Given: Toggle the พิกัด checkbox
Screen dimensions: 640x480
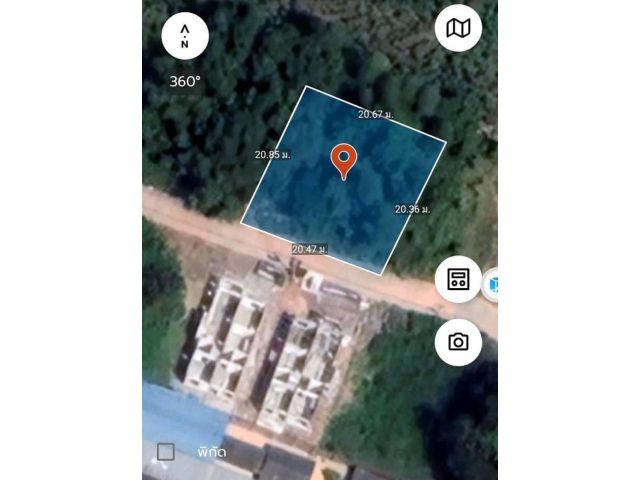Looking at the screenshot, I should click(x=166, y=452).
